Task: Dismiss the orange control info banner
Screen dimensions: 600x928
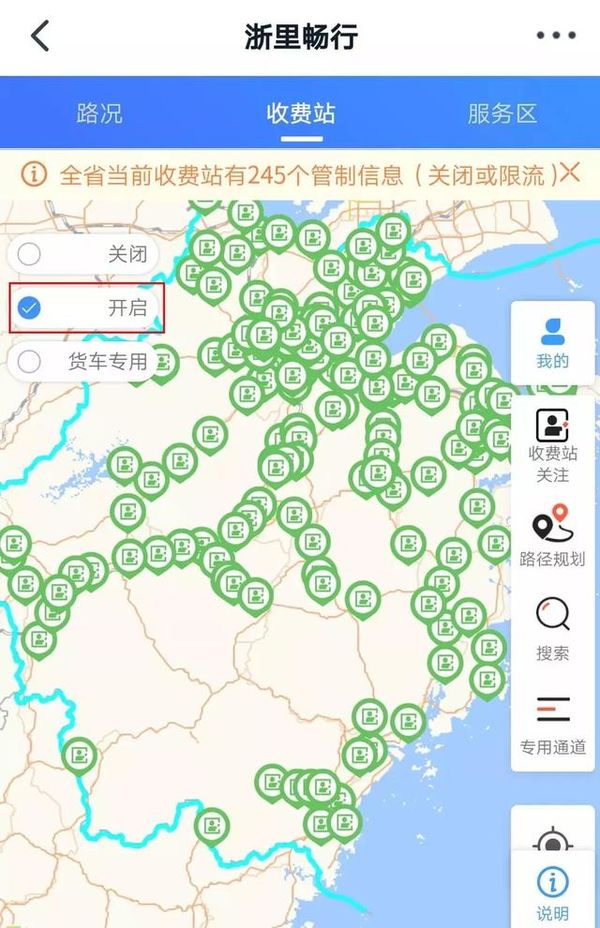Action: 570,173
